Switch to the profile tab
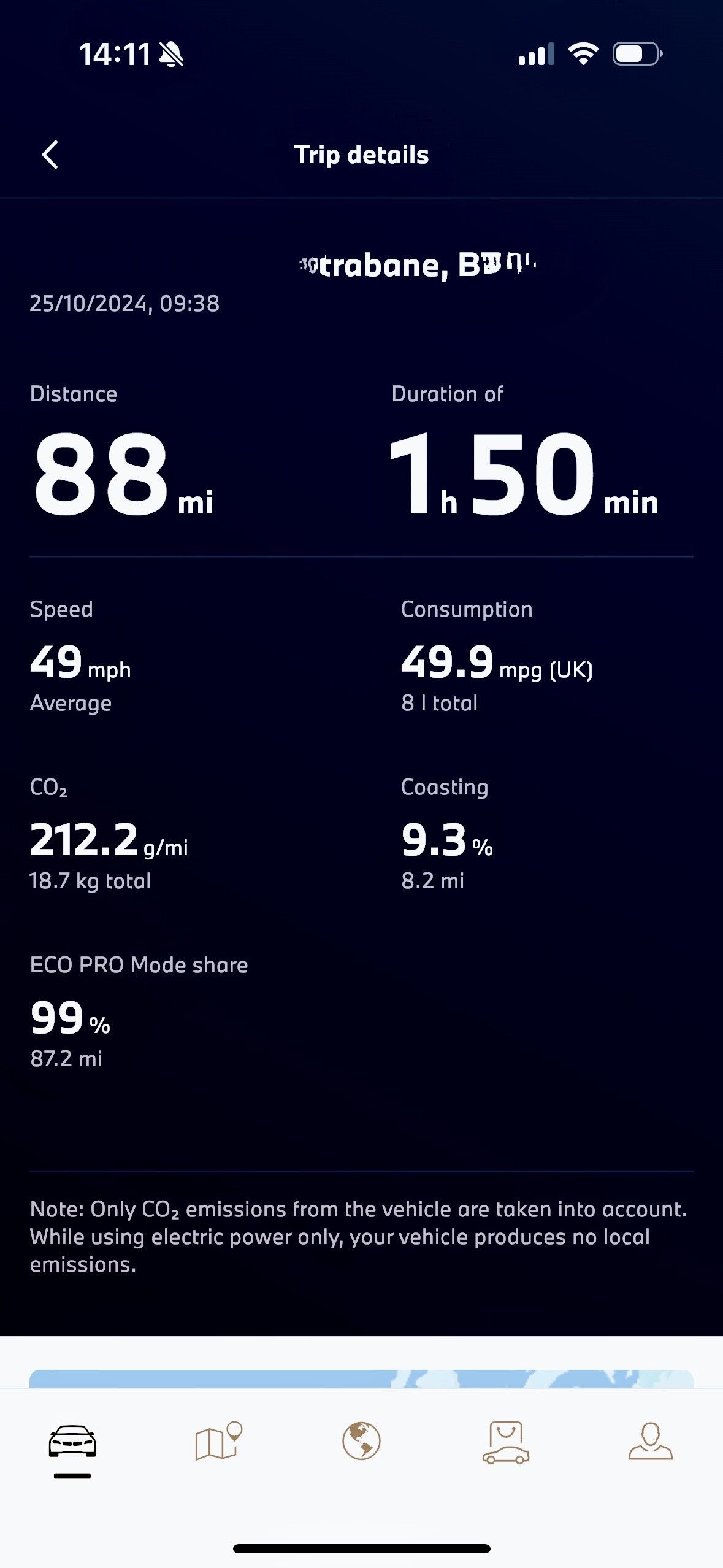The width and height of the screenshot is (723, 1568). 650,1441
